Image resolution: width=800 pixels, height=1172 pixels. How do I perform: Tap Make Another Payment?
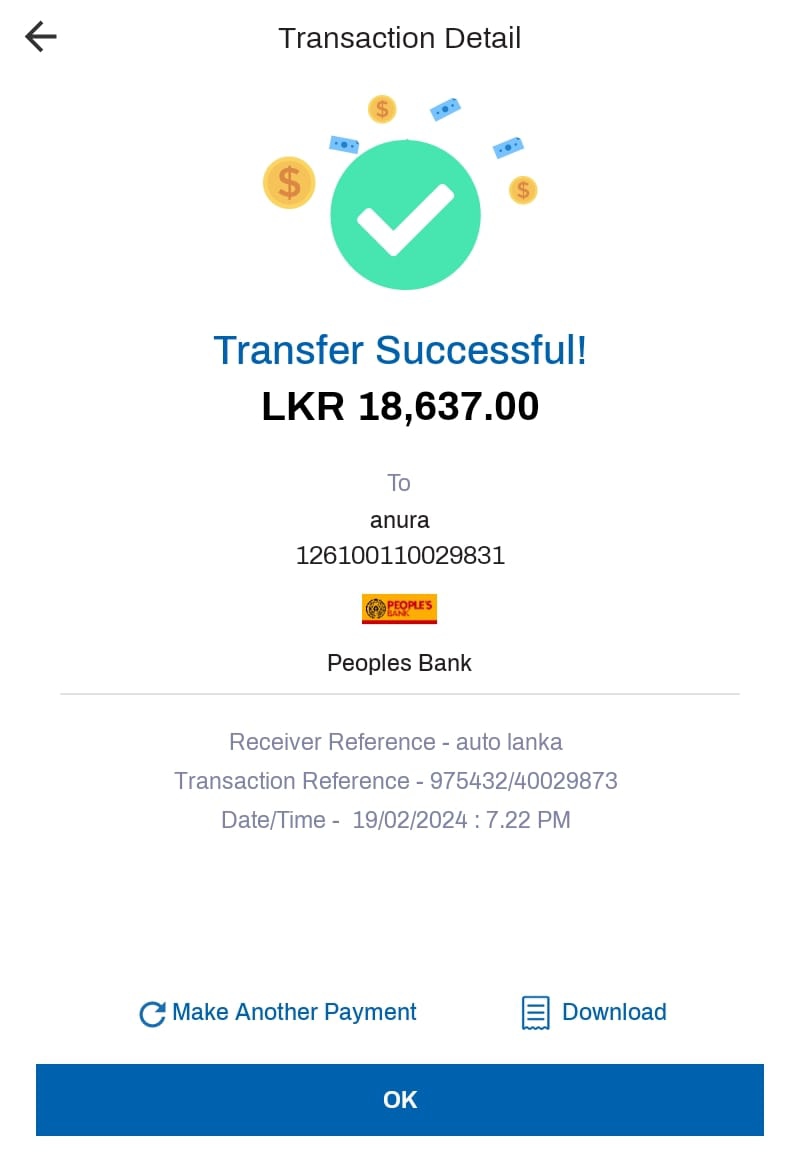click(278, 1012)
